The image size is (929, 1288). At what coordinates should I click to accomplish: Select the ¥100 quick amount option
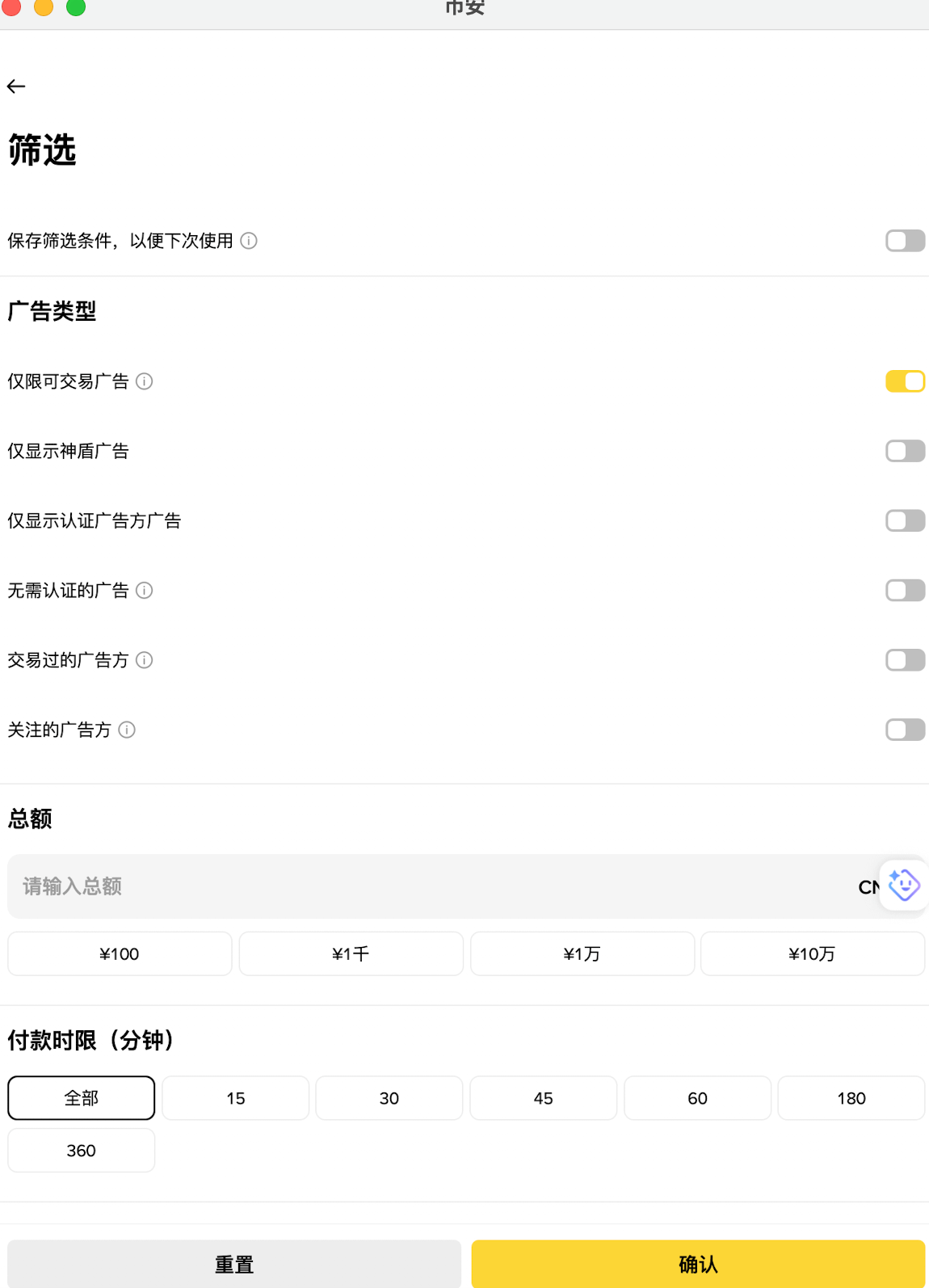click(x=120, y=953)
